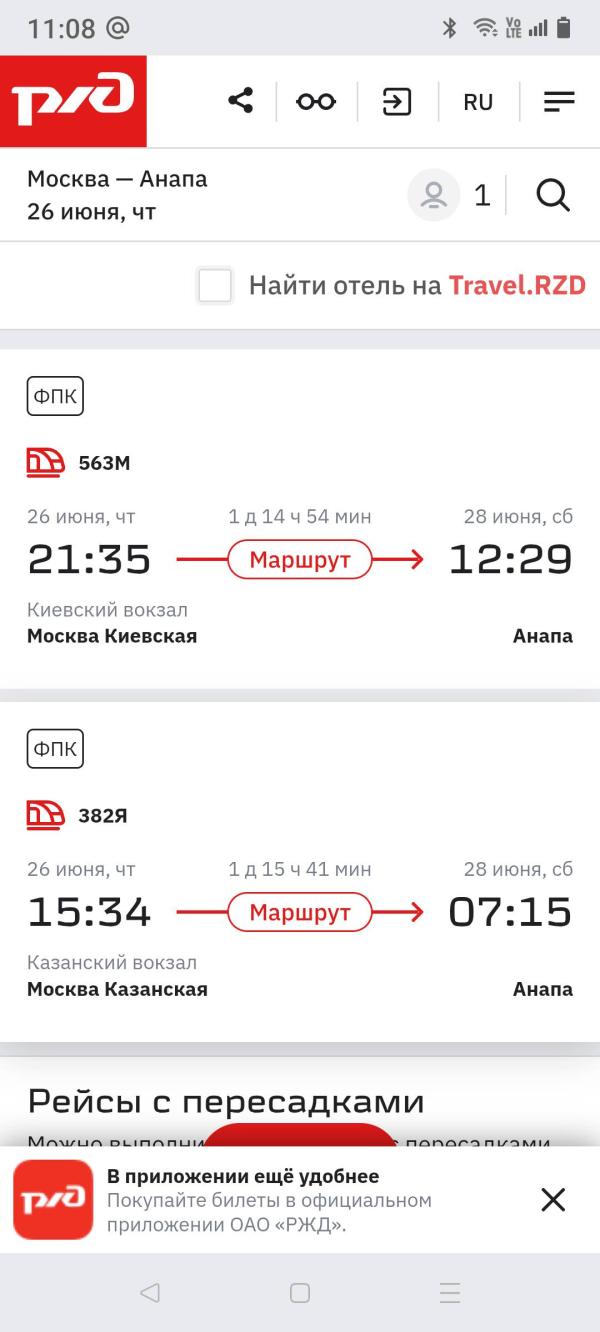View the Маршрут for train 382Я
This screenshot has height=1332, width=600.
pyautogui.click(x=300, y=913)
